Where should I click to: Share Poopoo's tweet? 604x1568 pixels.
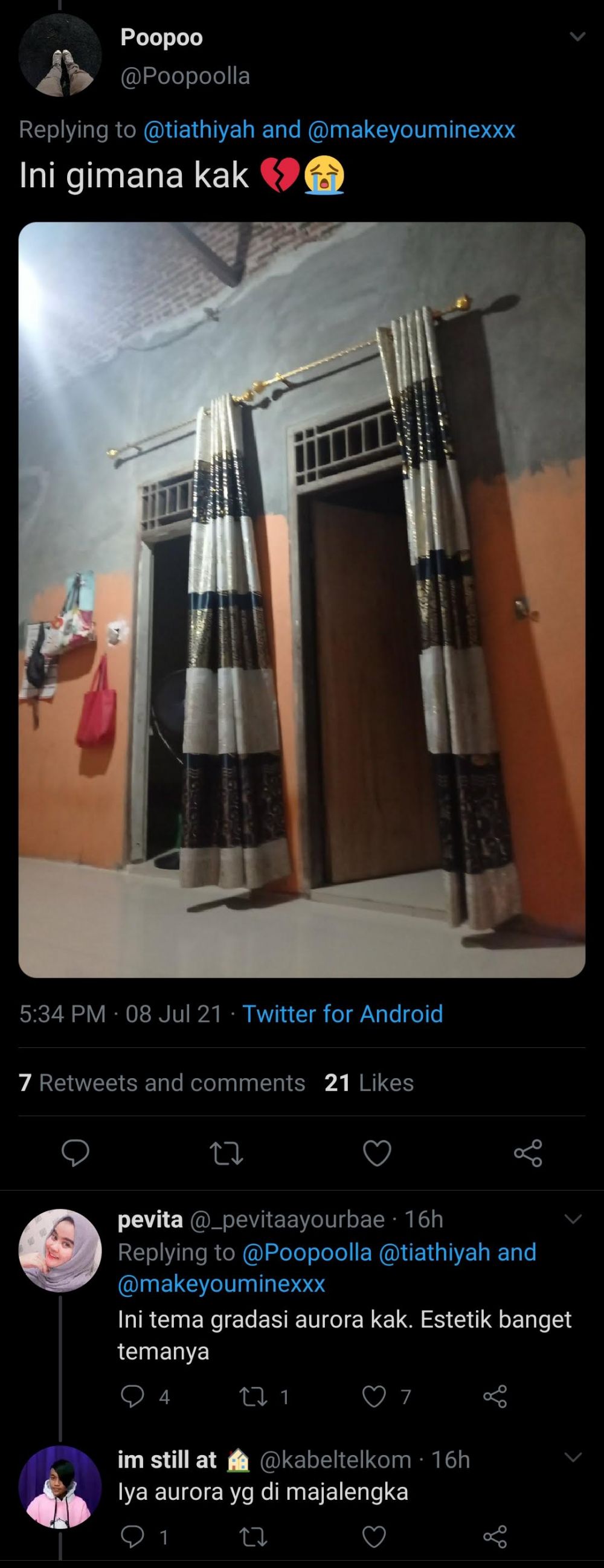pos(528,1153)
